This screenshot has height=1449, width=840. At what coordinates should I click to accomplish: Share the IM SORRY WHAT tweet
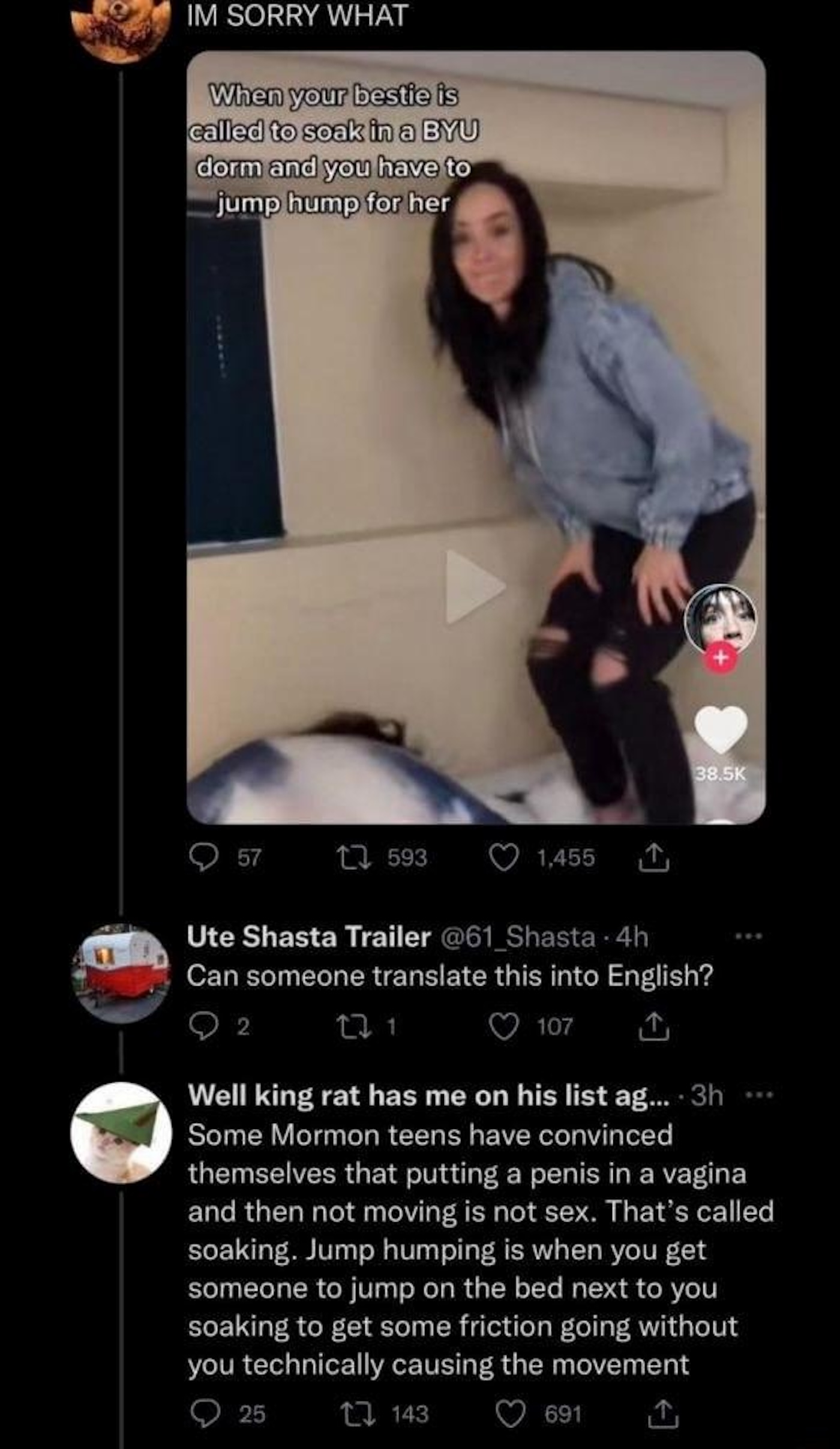[x=653, y=858]
